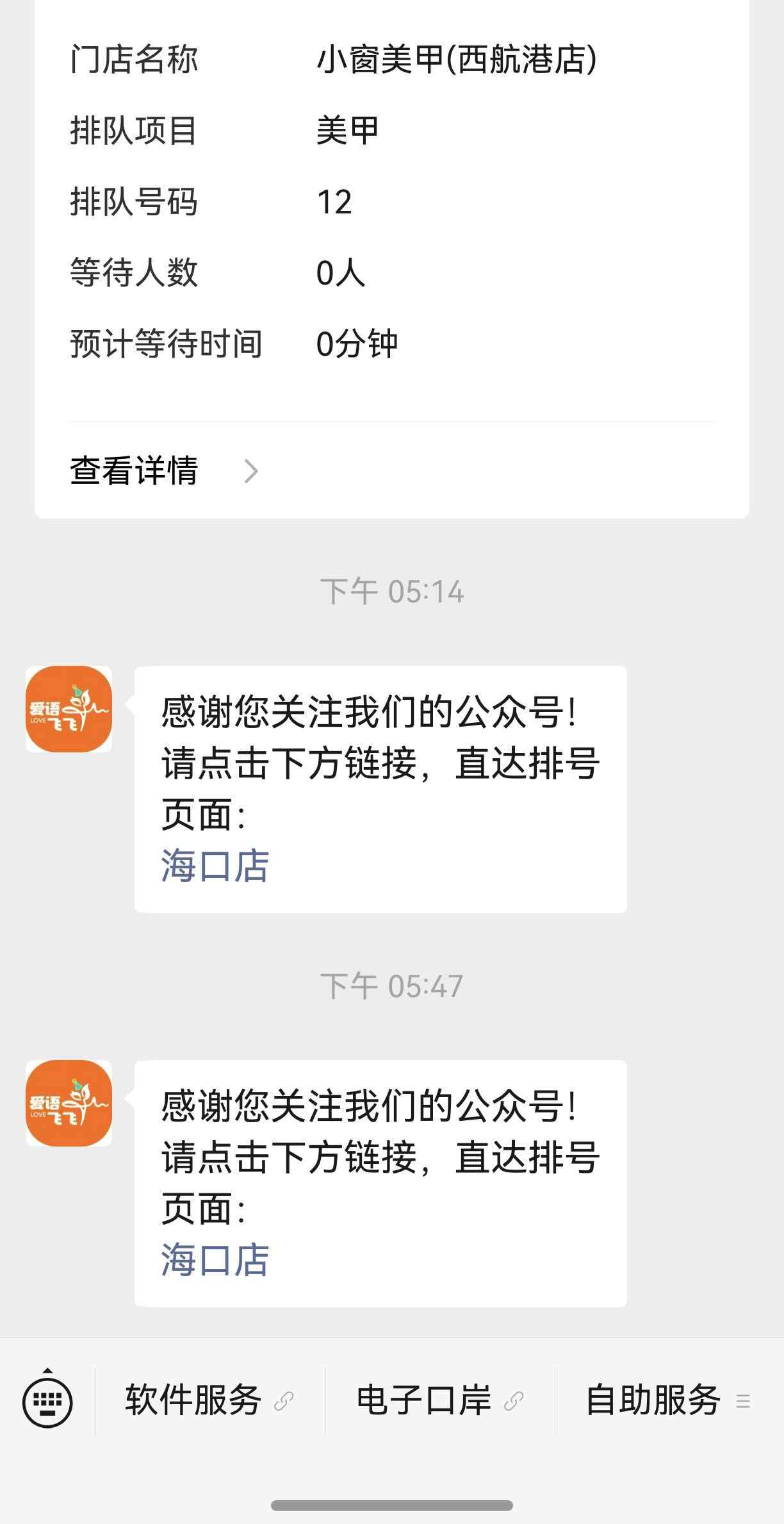Select the 门店名称 小窗美甲(西航港店) text
784x1524 pixels.
pyautogui.click(x=457, y=59)
